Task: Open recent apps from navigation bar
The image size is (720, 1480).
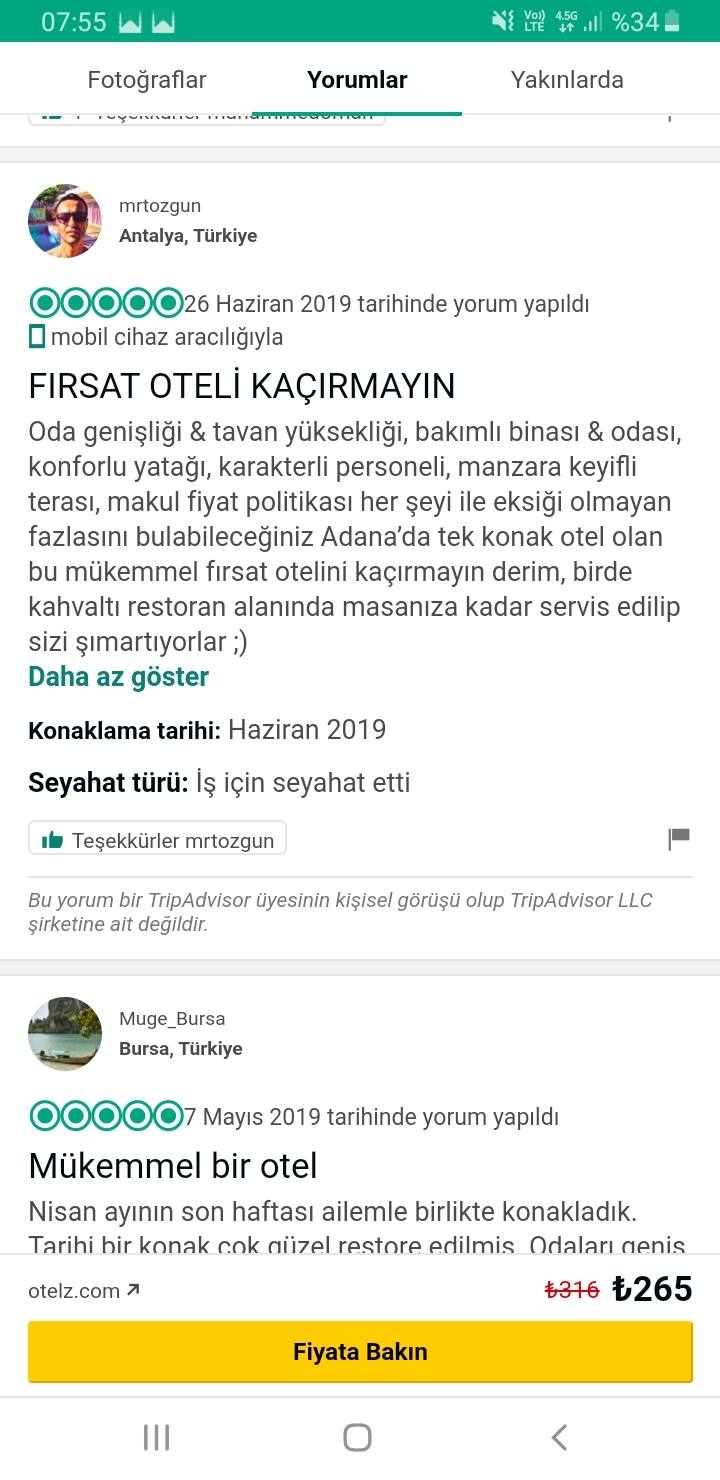Action: 157,1438
